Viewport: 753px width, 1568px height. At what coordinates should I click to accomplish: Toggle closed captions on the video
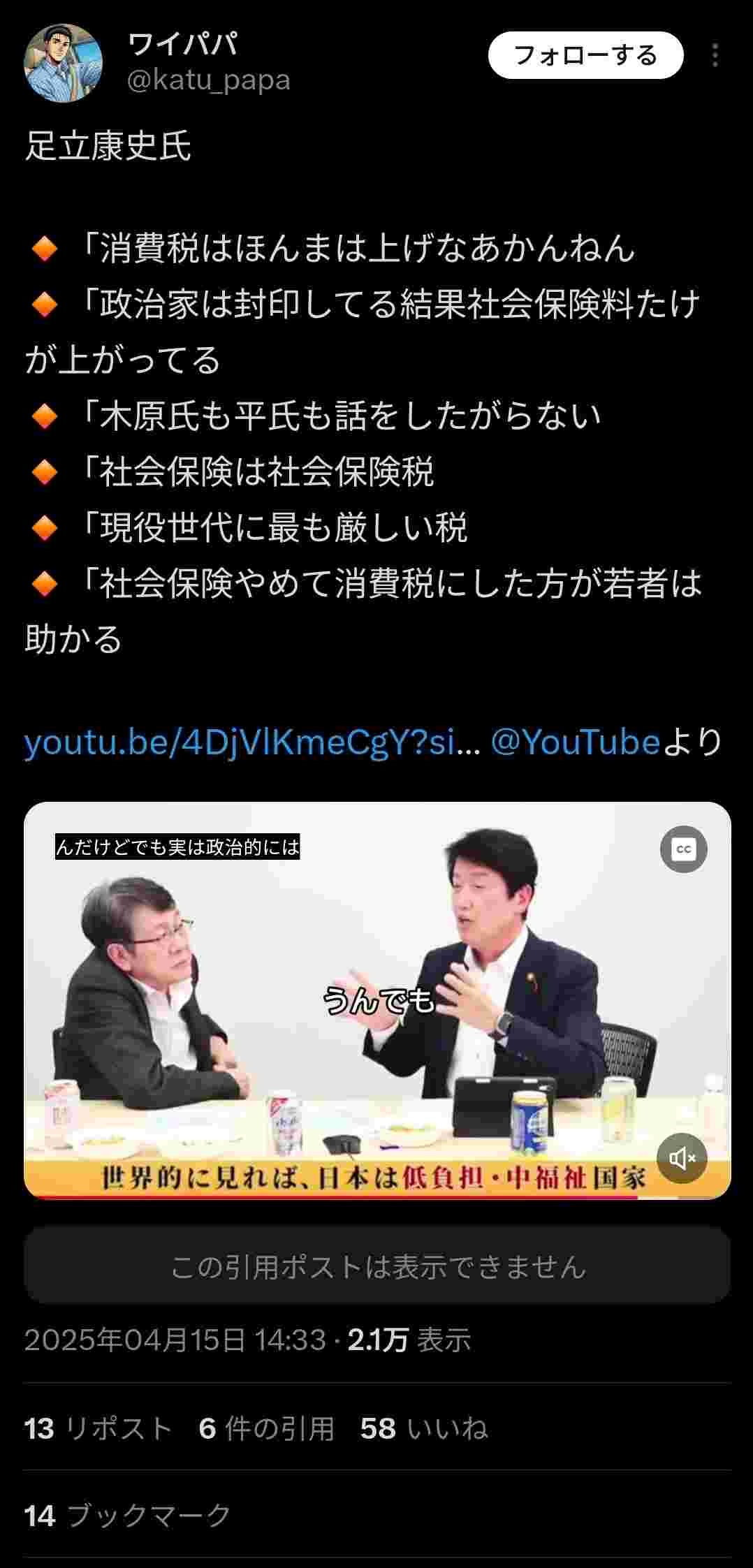point(683,849)
